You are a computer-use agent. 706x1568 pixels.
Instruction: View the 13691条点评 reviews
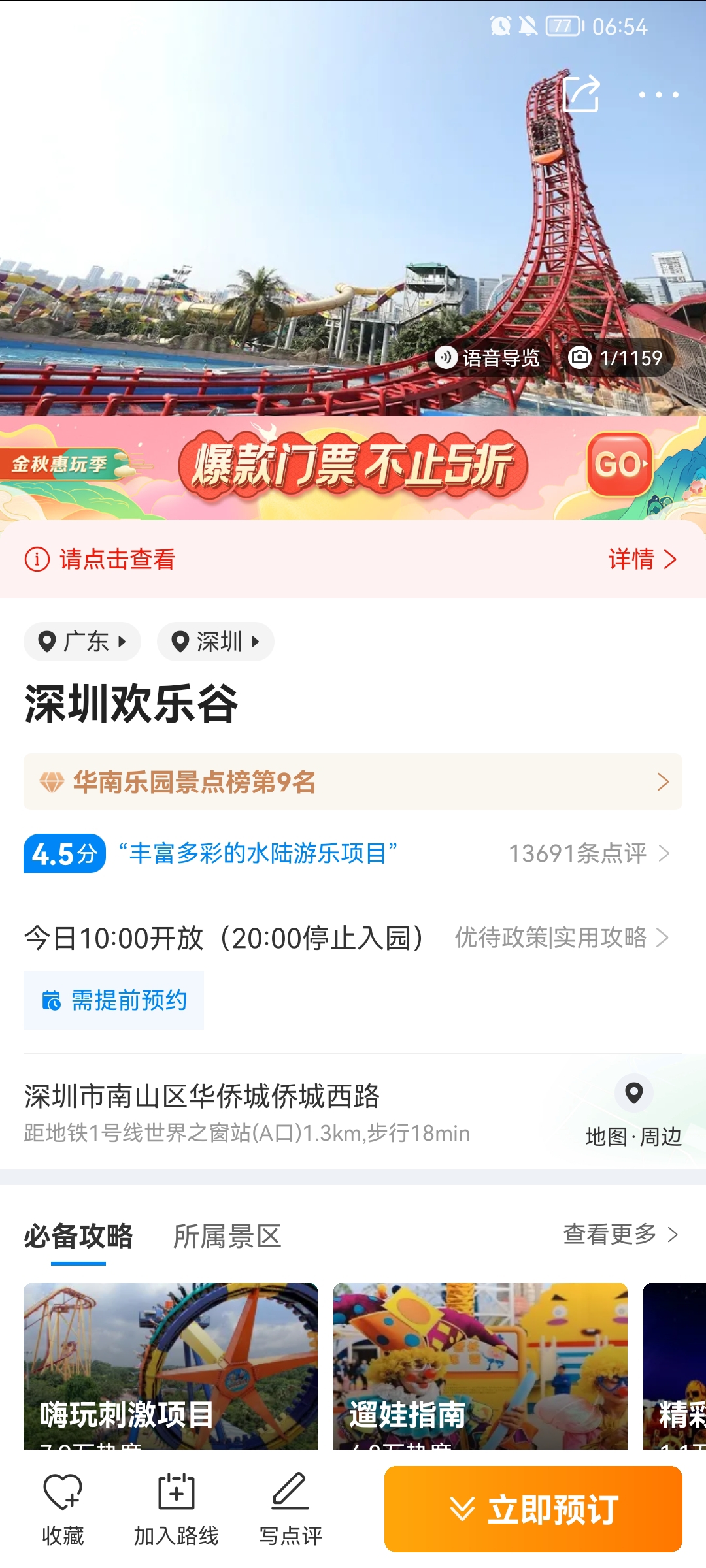[x=588, y=853]
